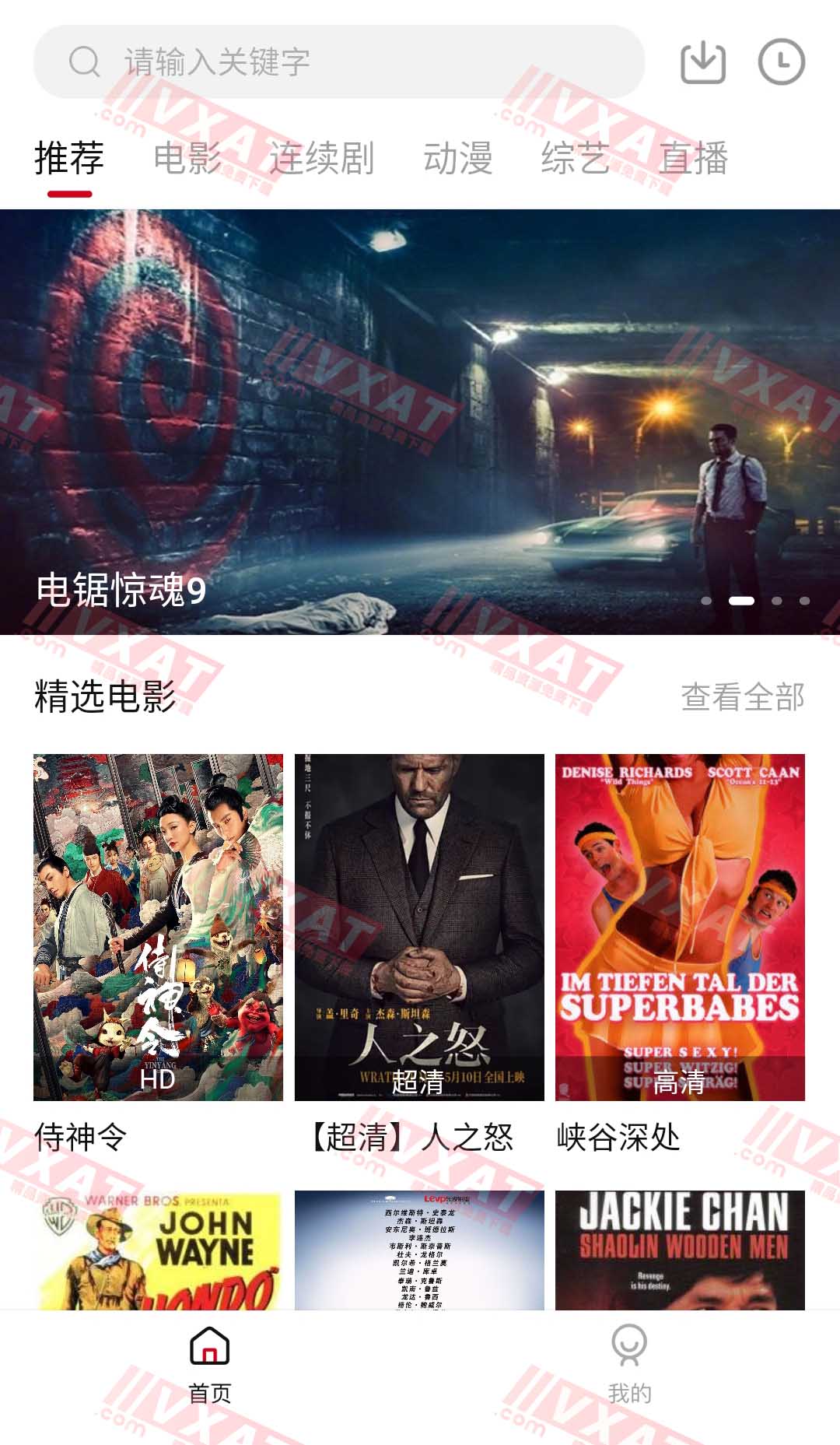
Task: Open the John Wayne Hondo poster
Action: click(x=158, y=1249)
